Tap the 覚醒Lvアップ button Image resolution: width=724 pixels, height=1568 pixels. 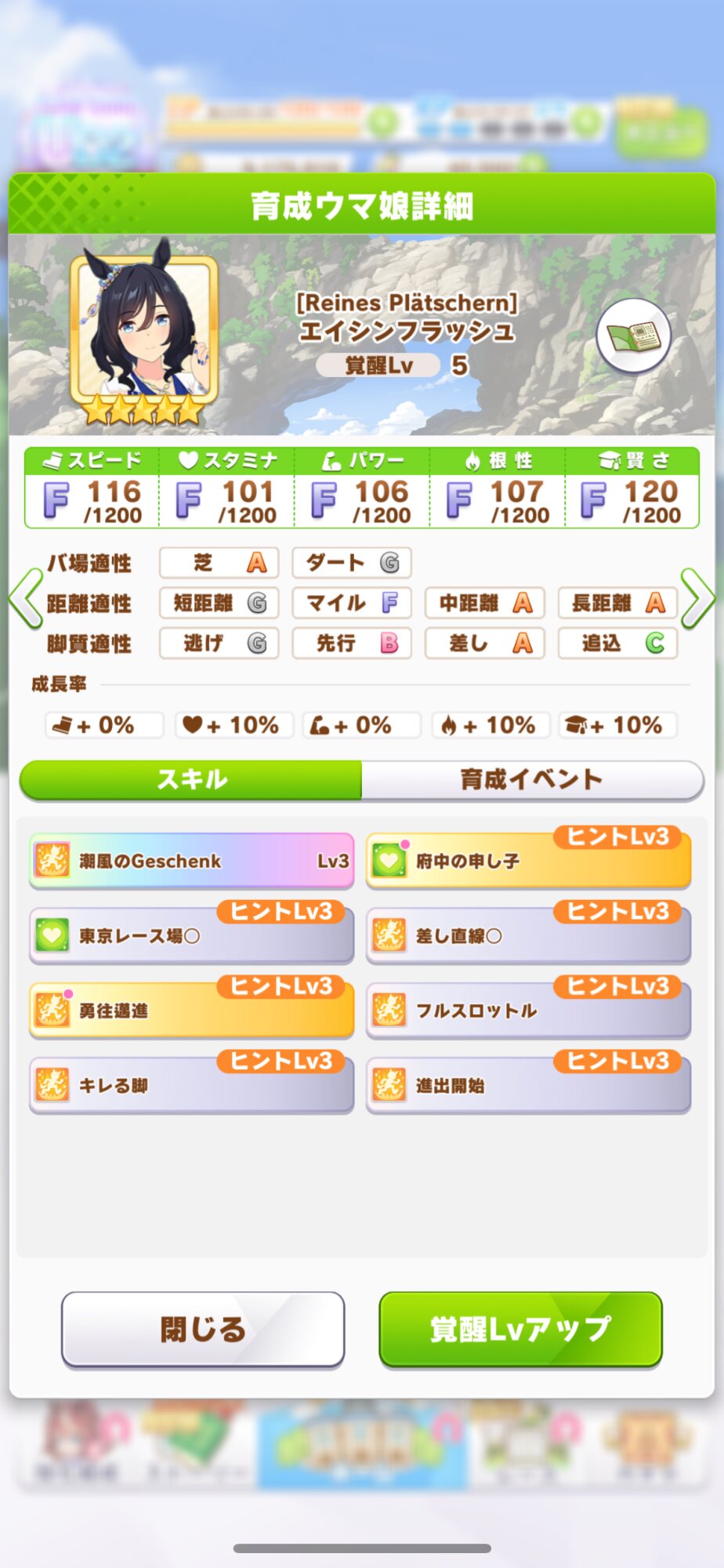(520, 1329)
